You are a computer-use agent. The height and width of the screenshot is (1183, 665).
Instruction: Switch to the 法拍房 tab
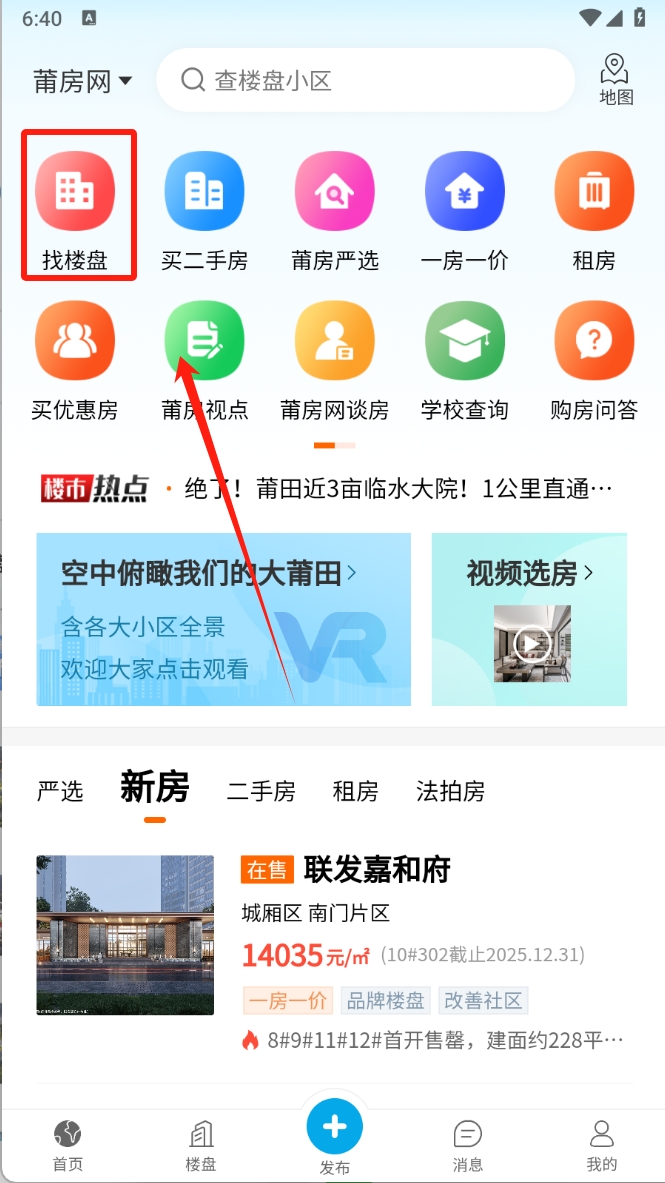point(450,792)
